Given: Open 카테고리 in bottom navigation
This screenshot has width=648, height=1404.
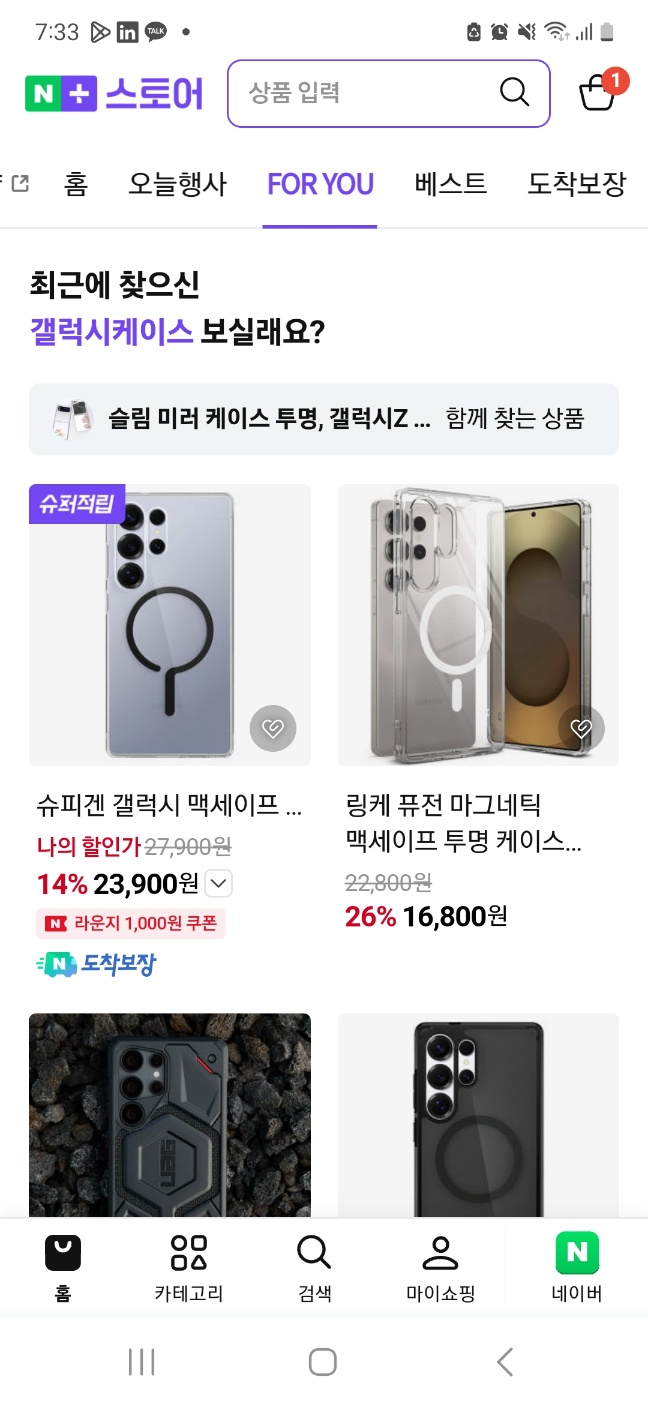Looking at the screenshot, I should point(188,1268).
